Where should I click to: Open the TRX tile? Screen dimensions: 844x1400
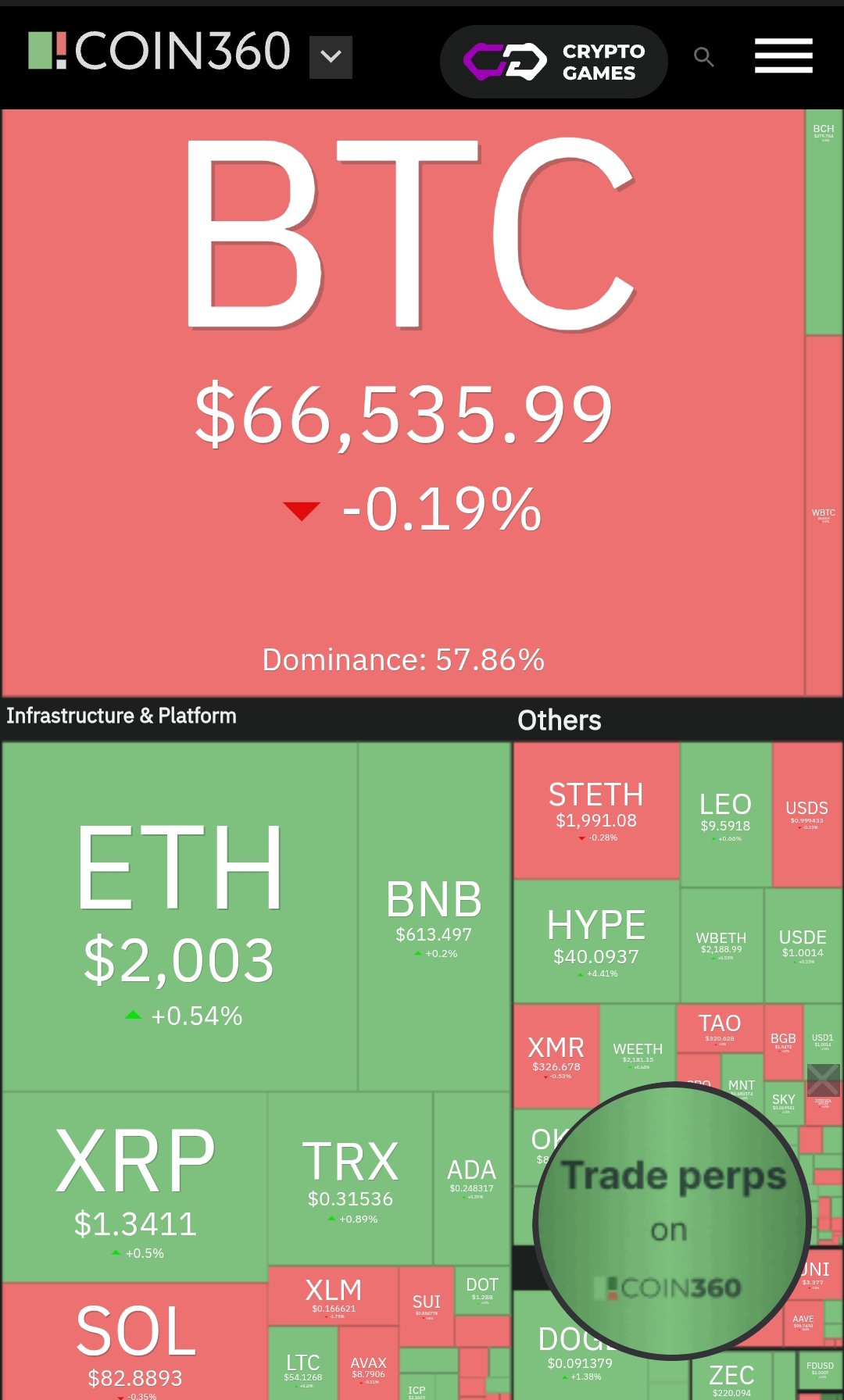[x=350, y=1178]
